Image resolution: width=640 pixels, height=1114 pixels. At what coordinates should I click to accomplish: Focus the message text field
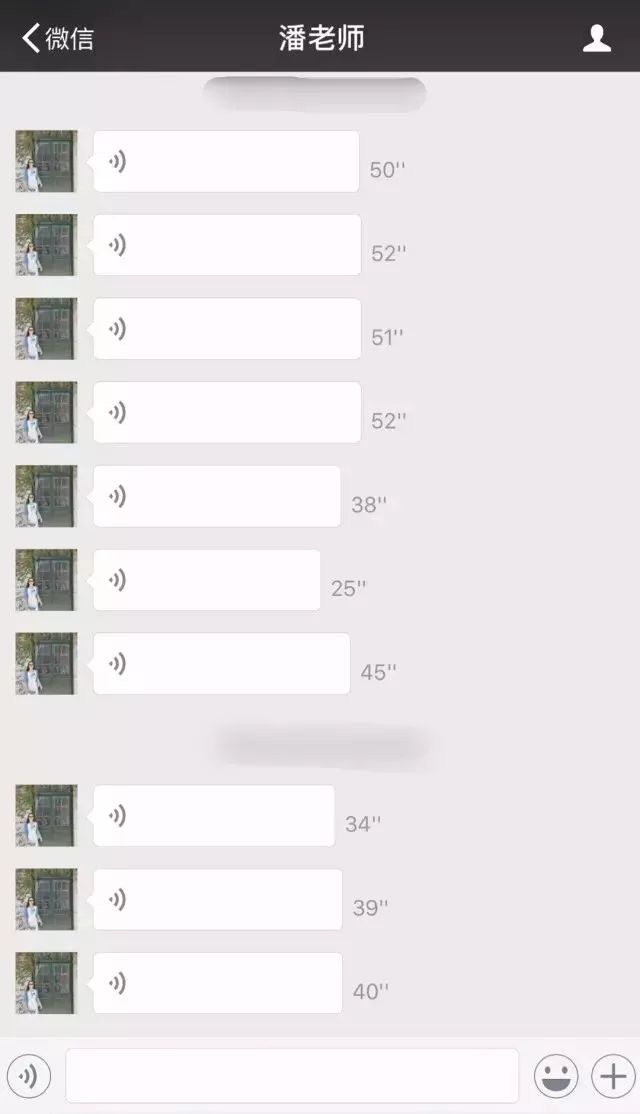[292, 1076]
